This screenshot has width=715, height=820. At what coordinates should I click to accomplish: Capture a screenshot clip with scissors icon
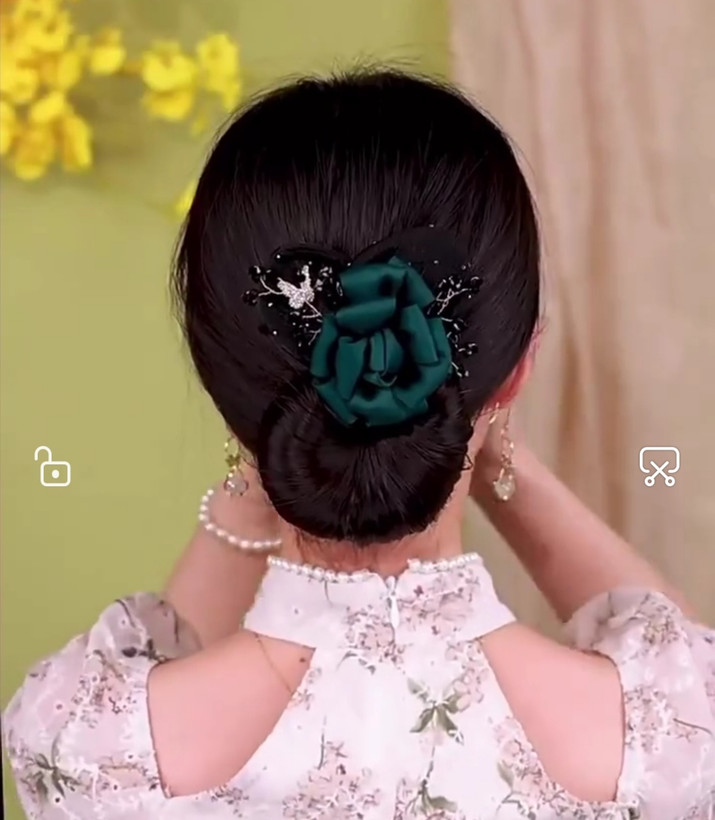point(659,466)
